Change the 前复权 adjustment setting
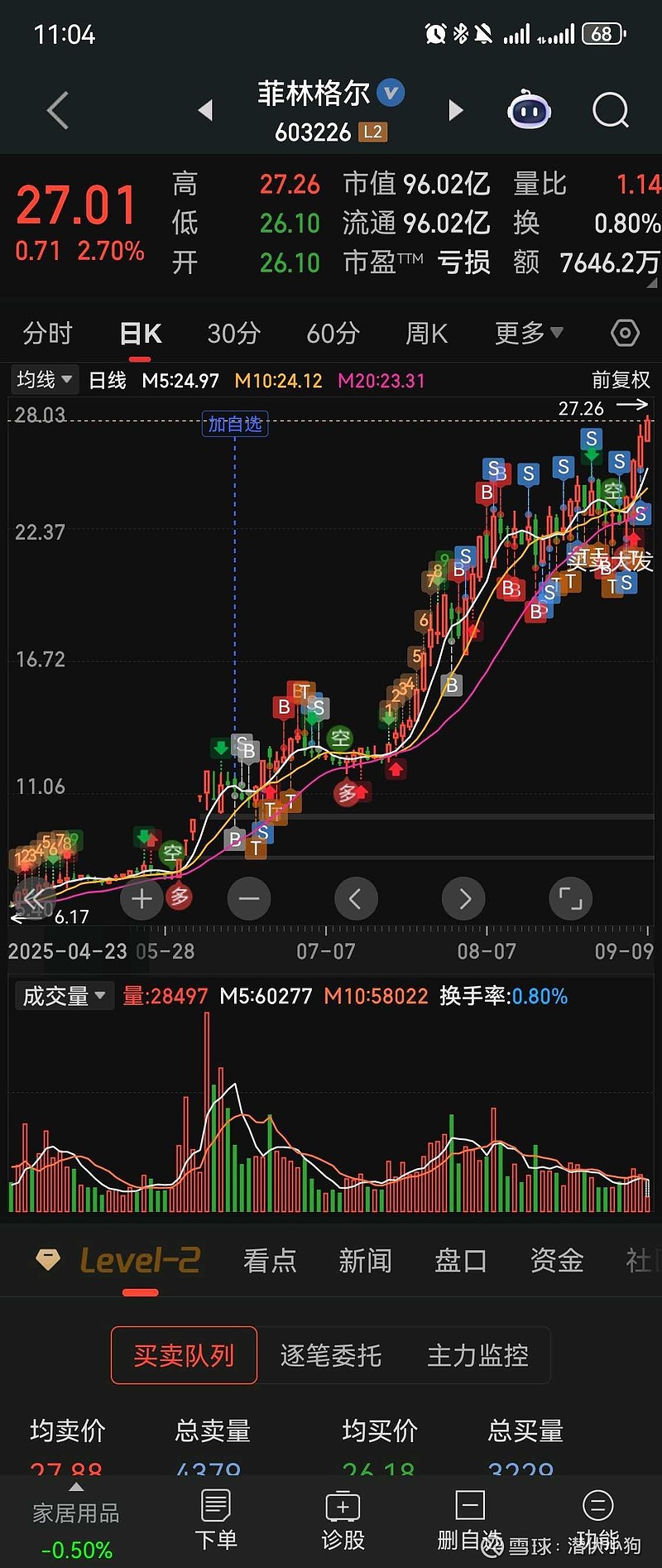Image resolution: width=662 pixels, height=1568 pixels. pos(621,380)
